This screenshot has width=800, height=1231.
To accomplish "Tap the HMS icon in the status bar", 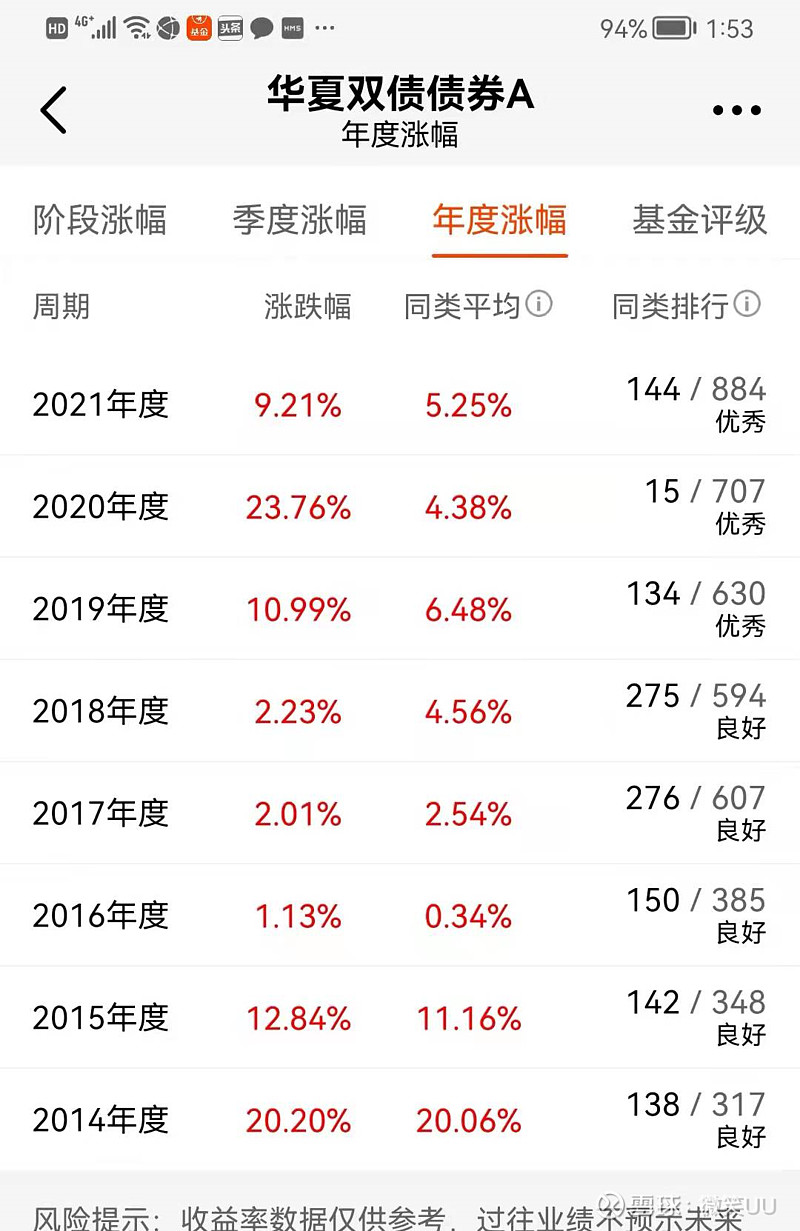I will [294, 28].
